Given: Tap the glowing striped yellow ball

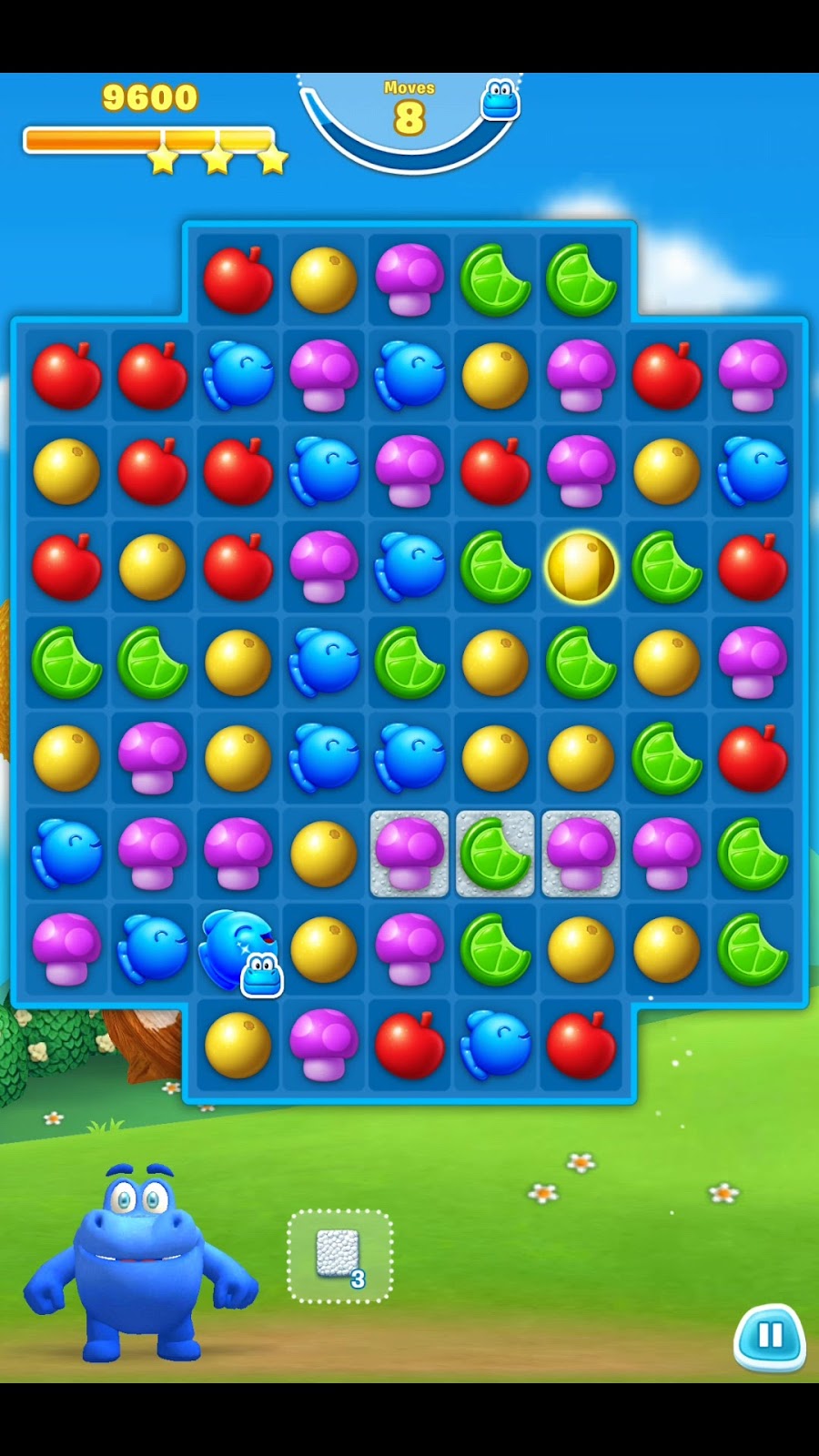Looking at the screenshot, I should tap(581, 567).
